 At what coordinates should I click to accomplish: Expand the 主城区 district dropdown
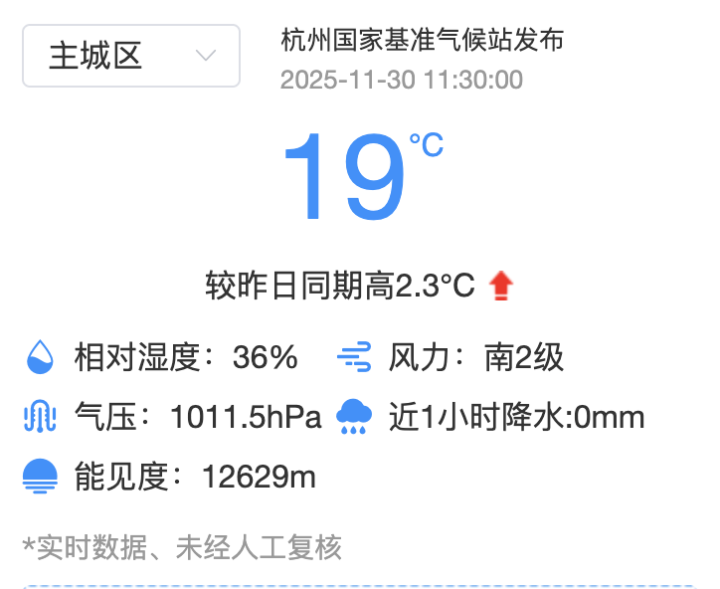coord(131,56)
